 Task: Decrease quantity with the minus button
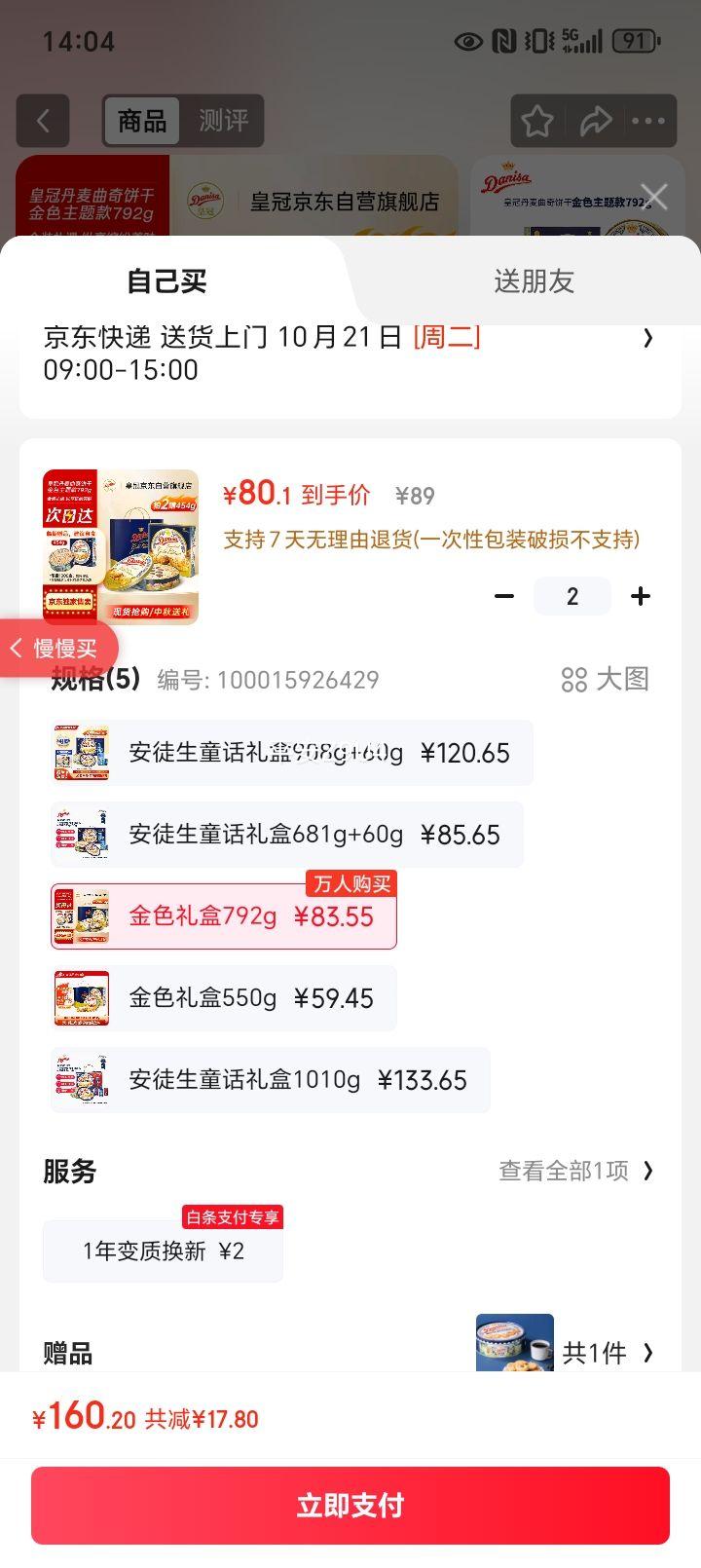[504, 596]
